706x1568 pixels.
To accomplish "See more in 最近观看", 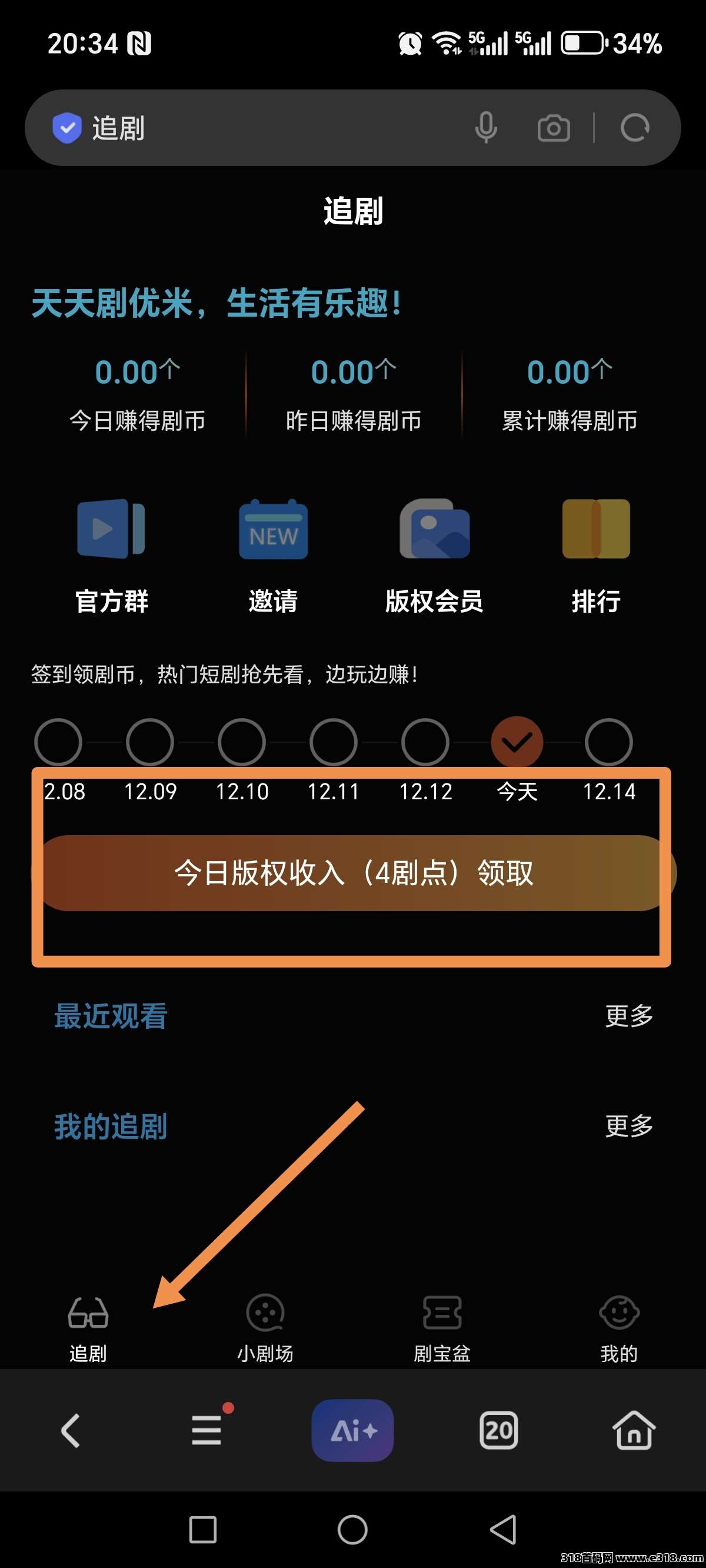I will (x=629, y=1015).
